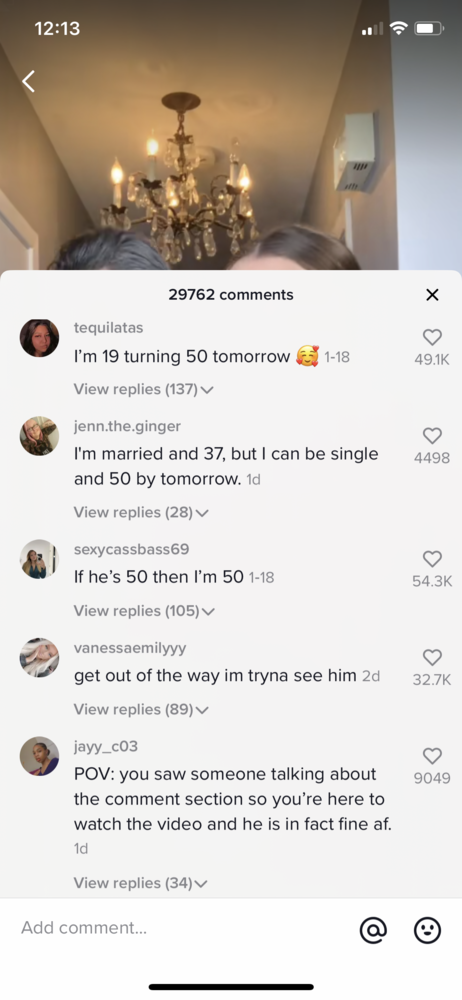
Task: Open jayy_c03's profile picture
Action: point(40,756)
